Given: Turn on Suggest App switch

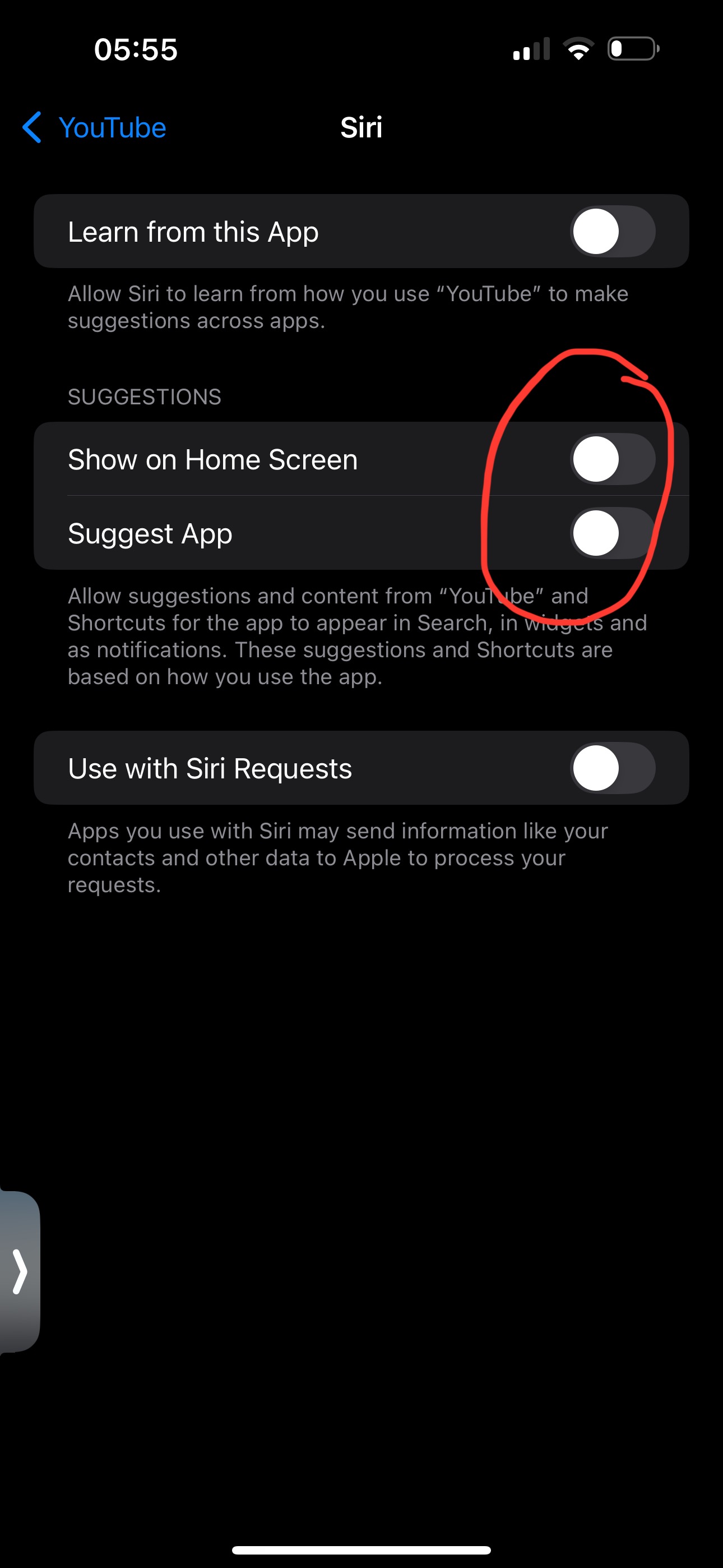Looking at the screenshot, I should point(612,533).
